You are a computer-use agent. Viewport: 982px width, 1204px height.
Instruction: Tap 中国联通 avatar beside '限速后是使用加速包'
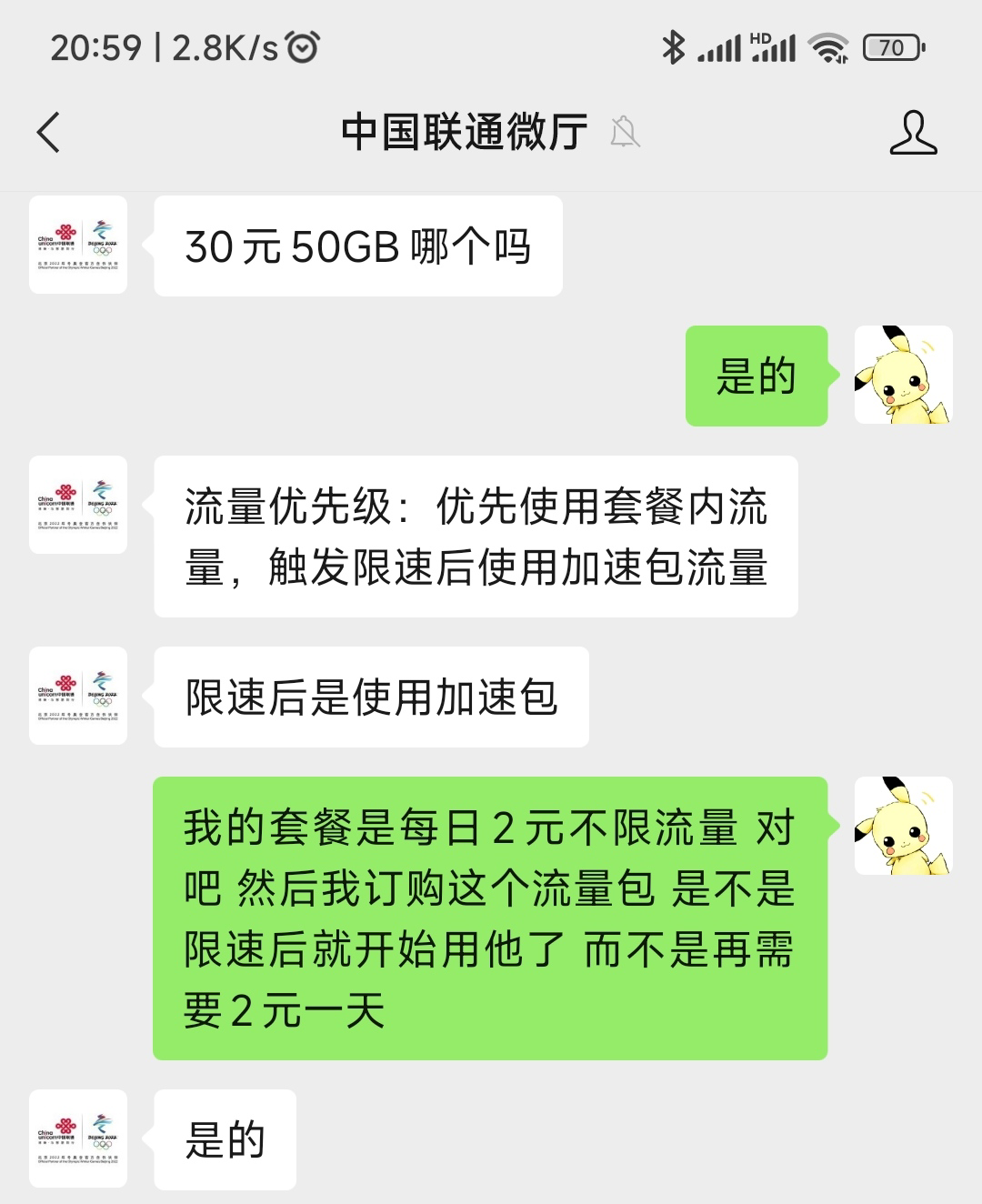pos(78,696)
